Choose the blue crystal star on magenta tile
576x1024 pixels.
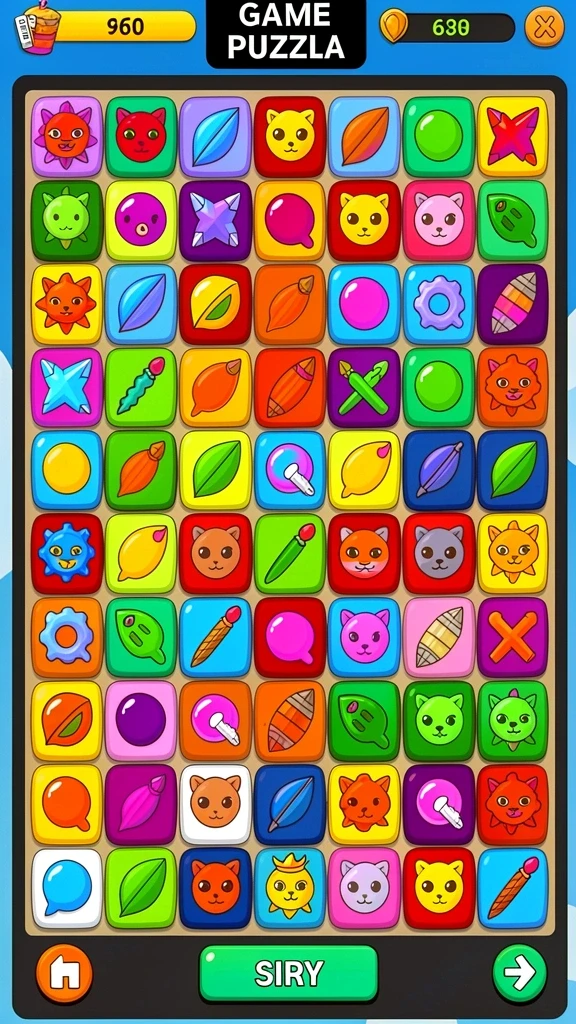67,387
